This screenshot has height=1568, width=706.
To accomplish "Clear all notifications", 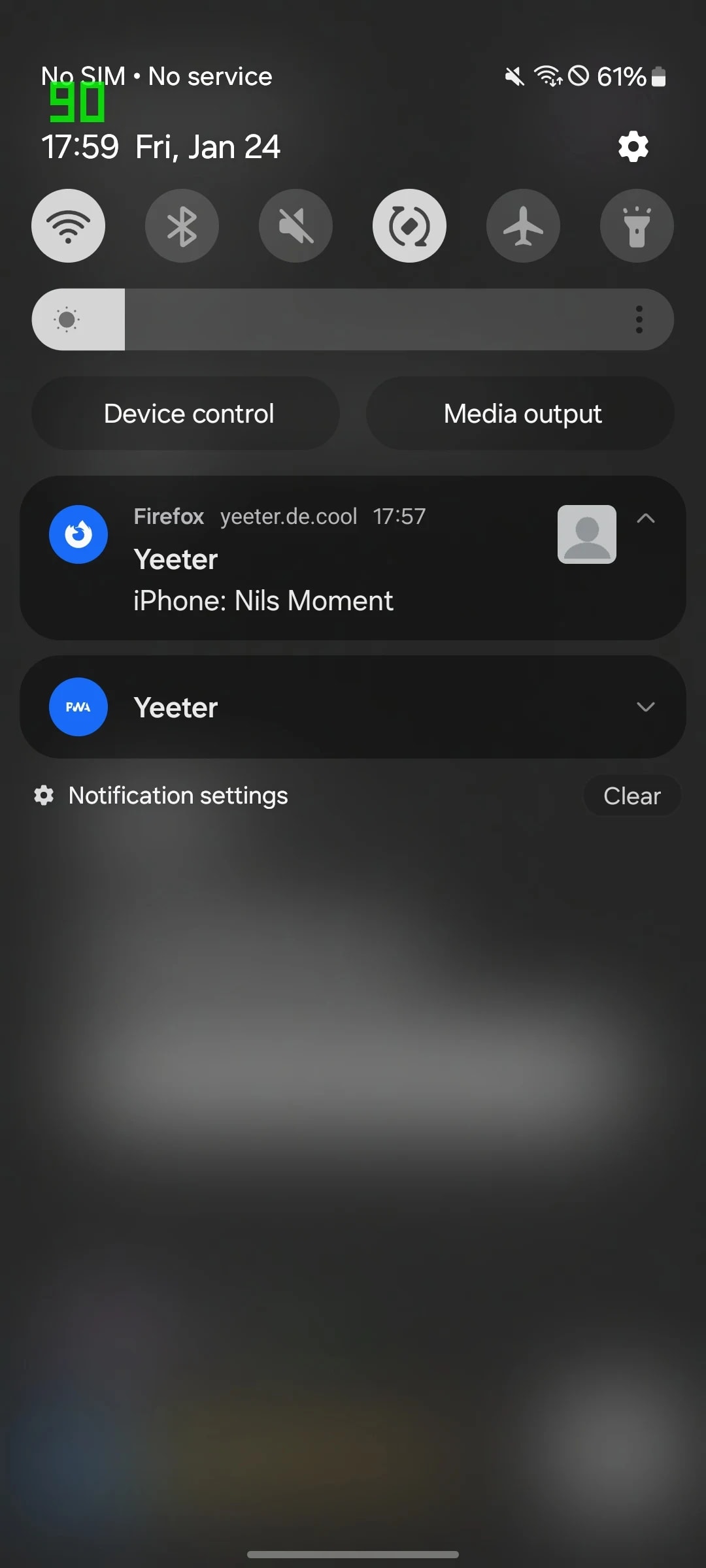I will (631, 796).
